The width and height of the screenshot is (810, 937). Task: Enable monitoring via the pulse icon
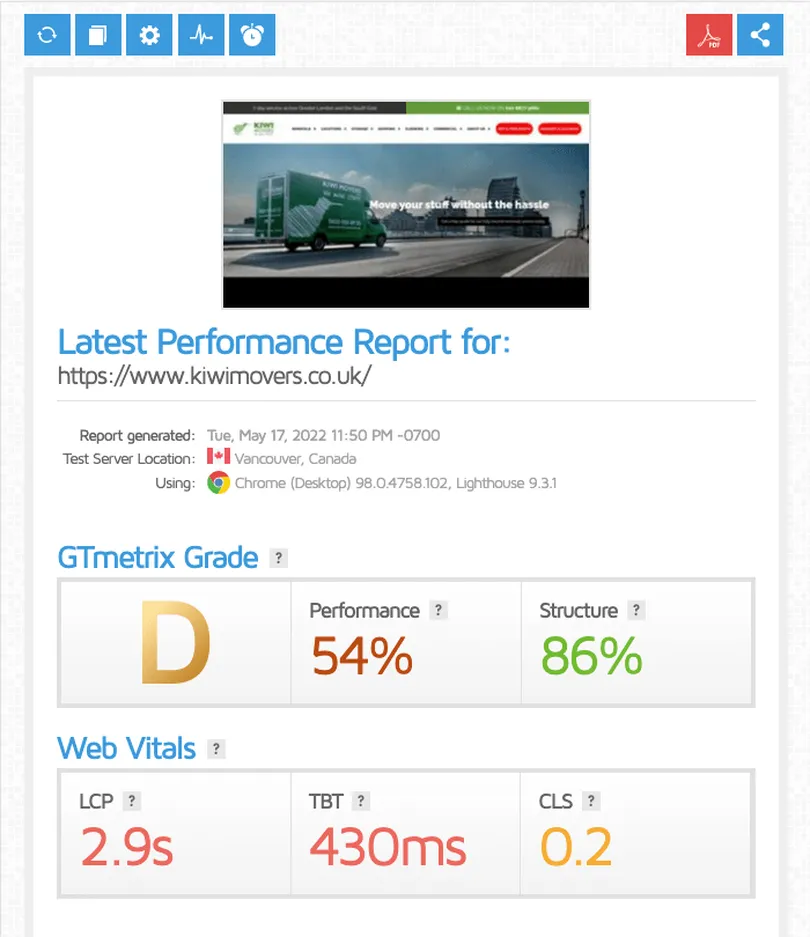[x=201, y=35]
